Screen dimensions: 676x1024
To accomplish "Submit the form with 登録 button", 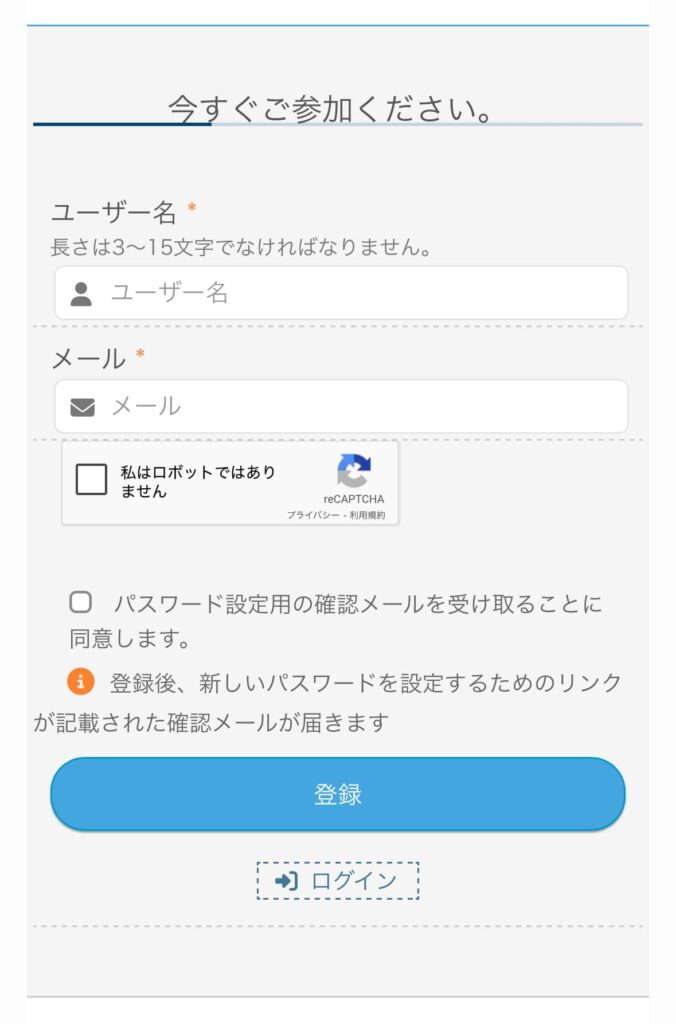I will 338,794.
